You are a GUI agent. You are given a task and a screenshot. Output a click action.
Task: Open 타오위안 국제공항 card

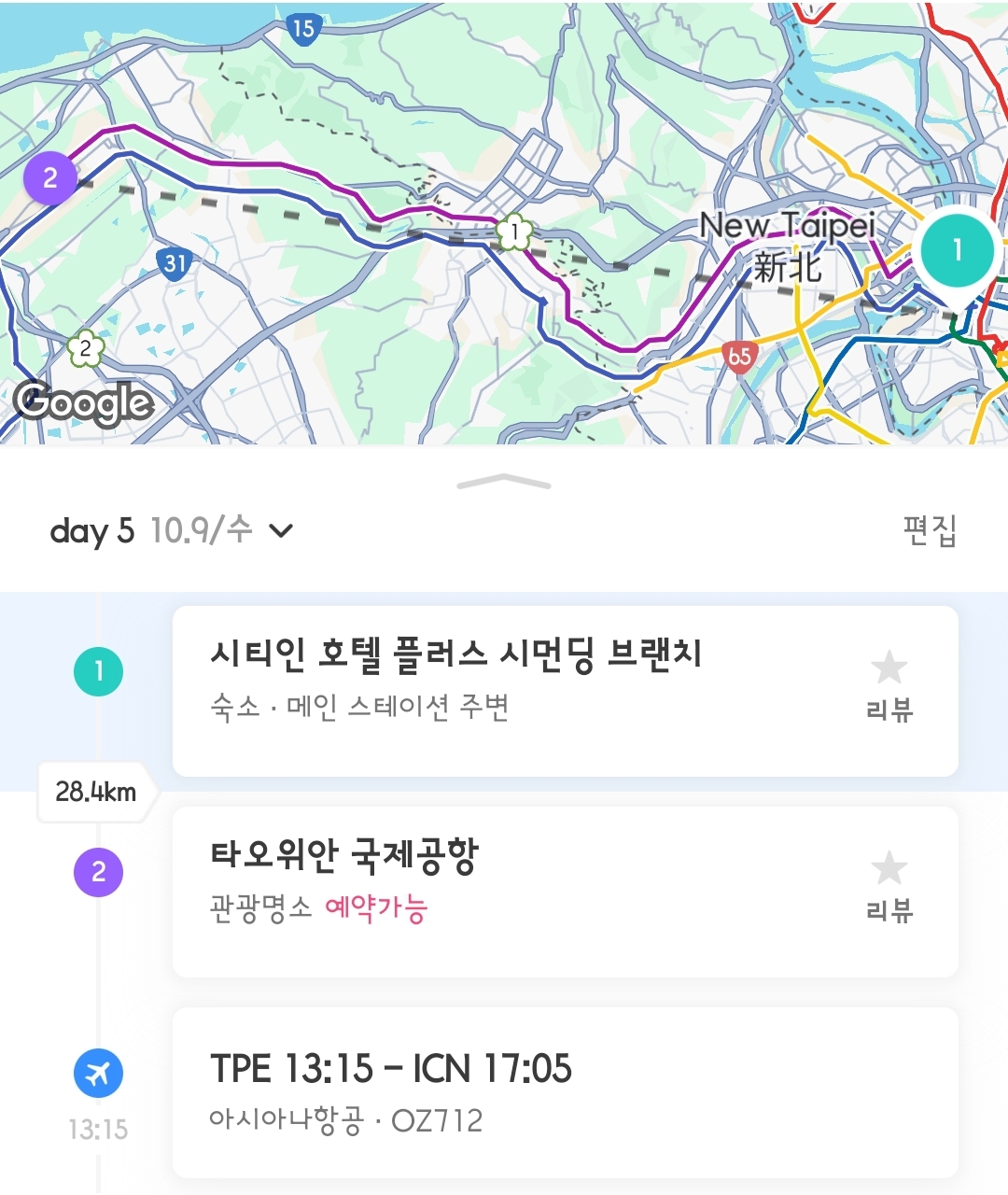point(566,892)
